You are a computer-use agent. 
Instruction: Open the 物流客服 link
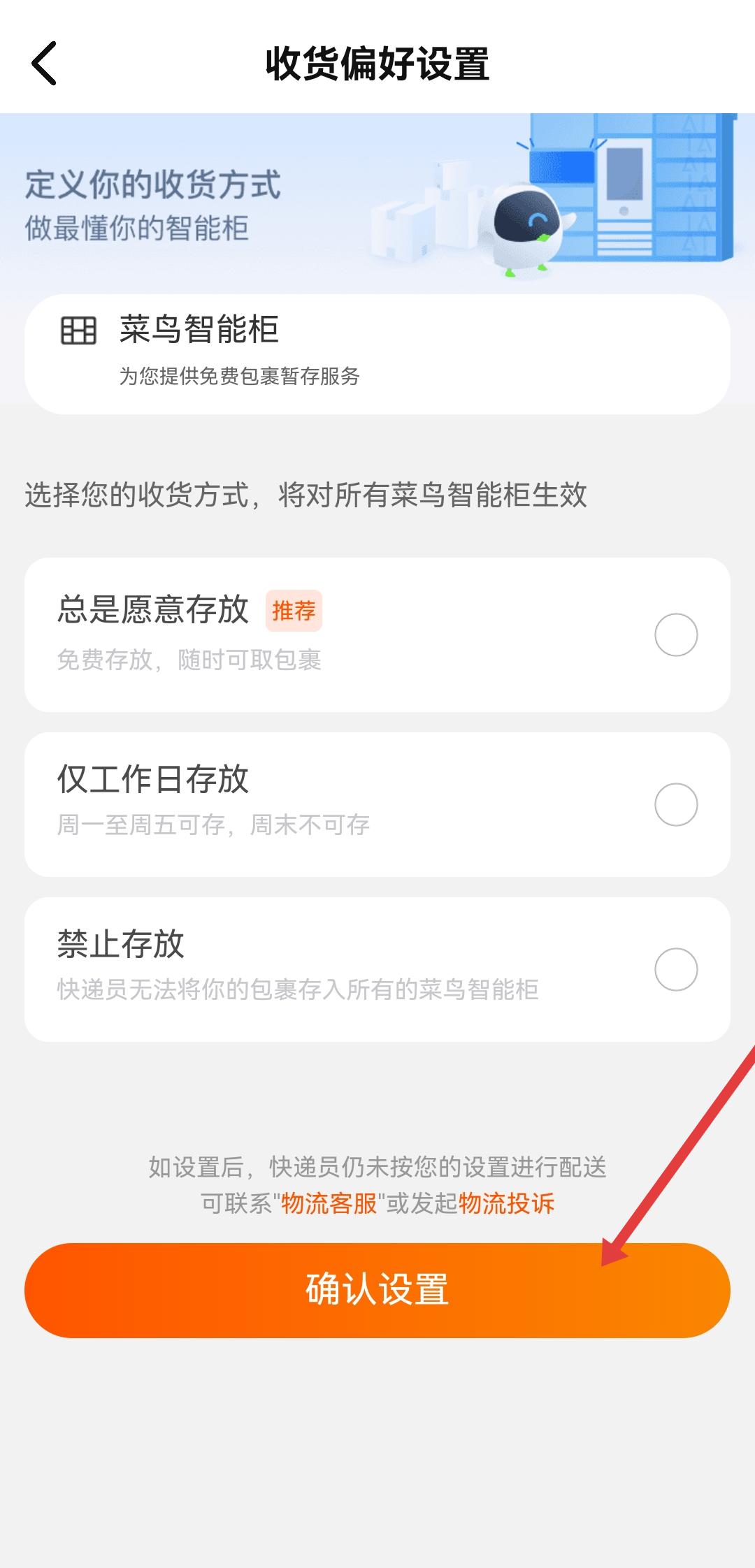(x=329, y=1203)
